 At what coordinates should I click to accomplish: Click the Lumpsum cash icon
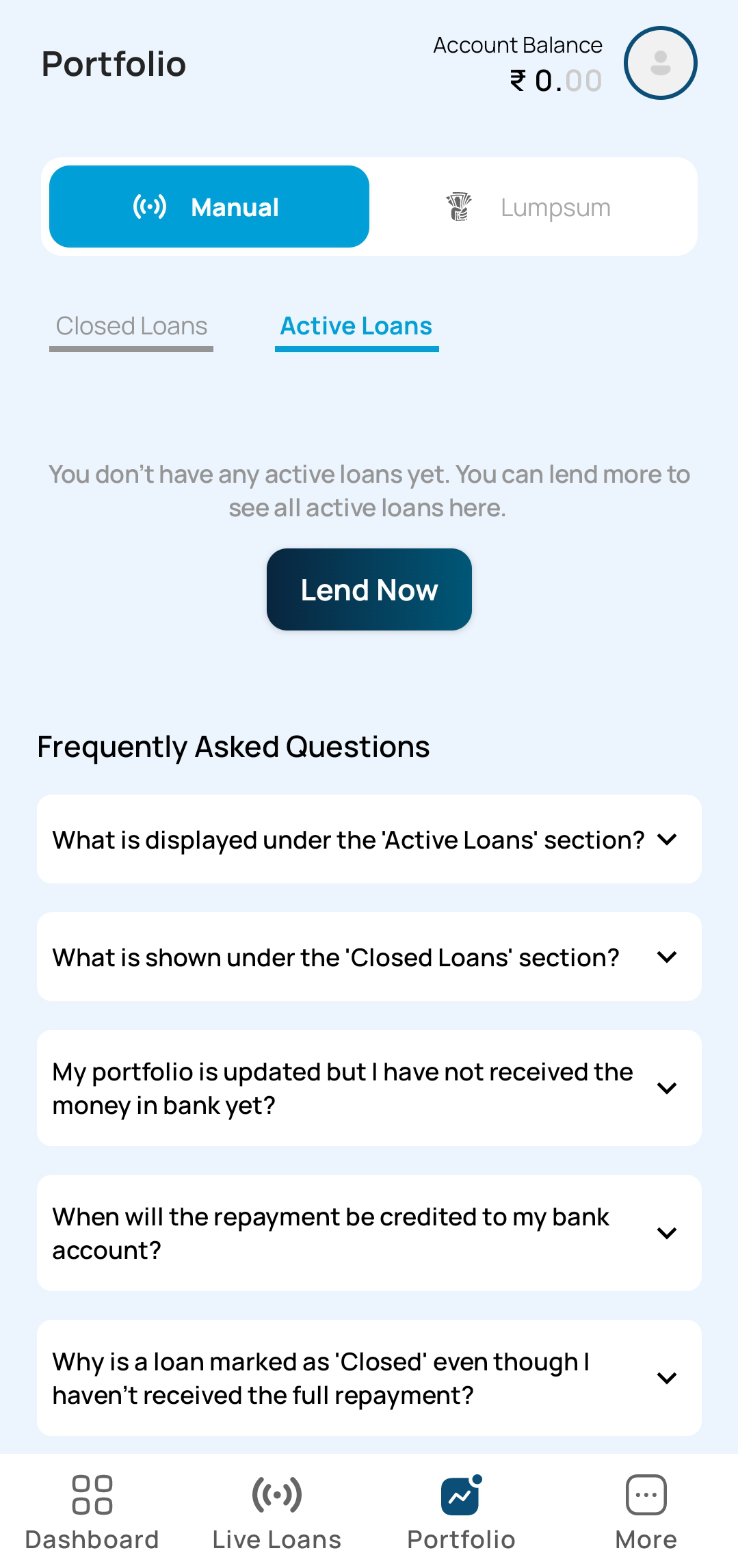click(460, 207)
